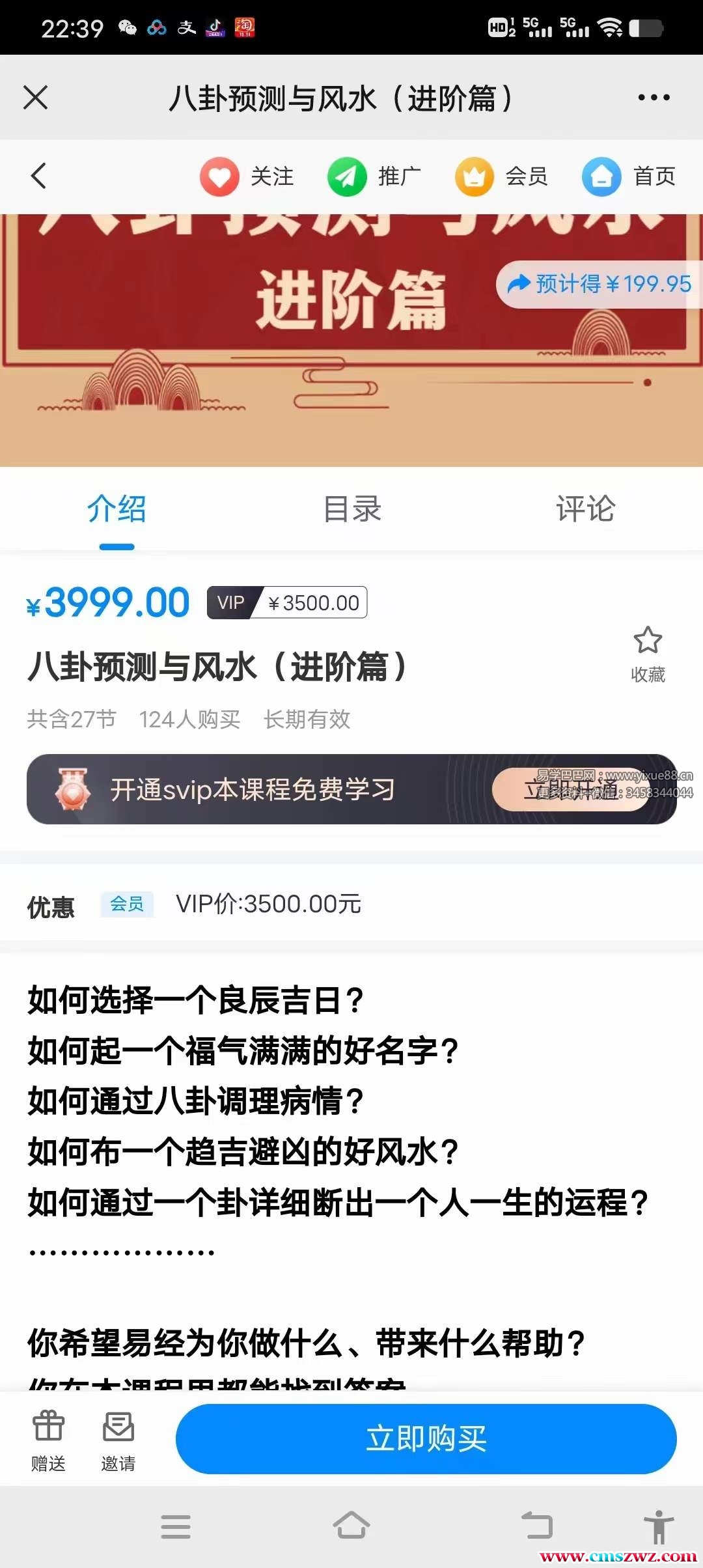Open the 推广 promotion option
Viewport: 703px width, 1568px height.
[374, 176]
